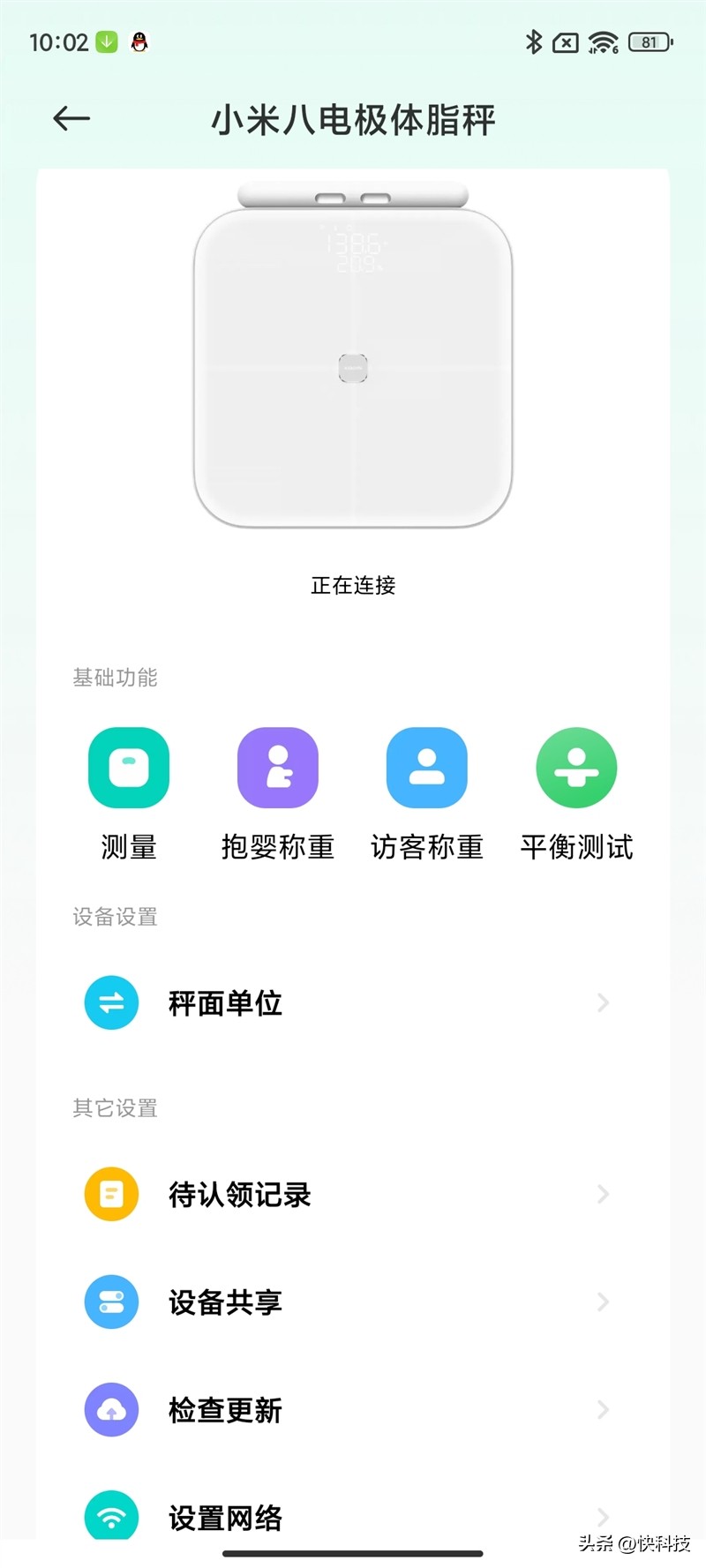The height and width of the screenshot is (1568, 706).
Task: Tap the 设置网络 Wi-Fi icon
Action: (x=110, y=1517)
